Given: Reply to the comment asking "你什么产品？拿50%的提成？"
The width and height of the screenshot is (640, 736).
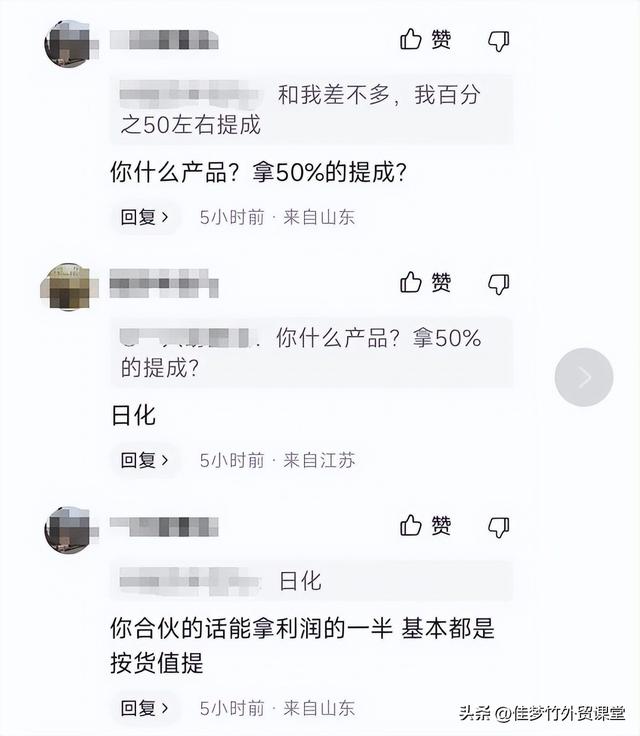Looking at the screenshot, I should [145, 216].
